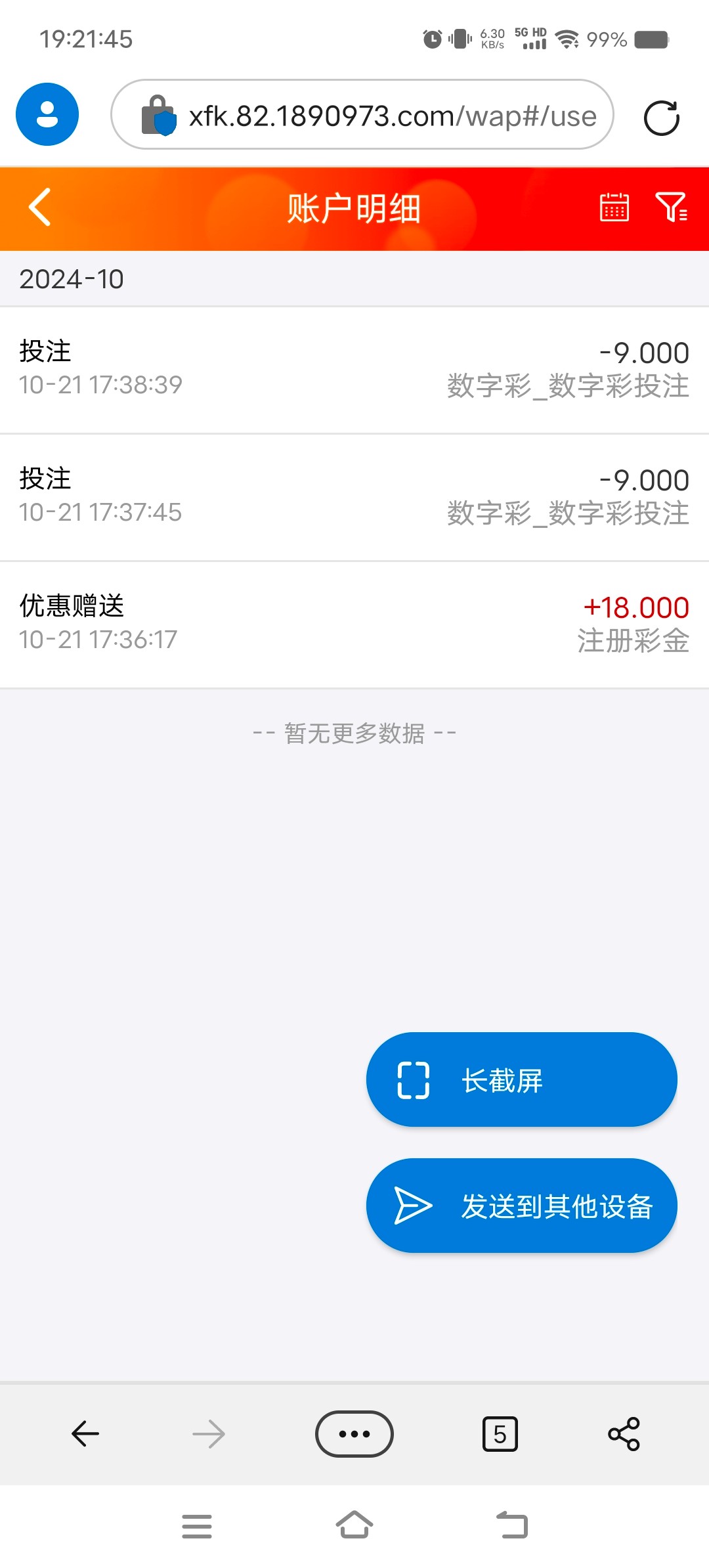Open the 投注 record from 17:38:39
Screen dimensions: 709x1568
tap(354, 370)
